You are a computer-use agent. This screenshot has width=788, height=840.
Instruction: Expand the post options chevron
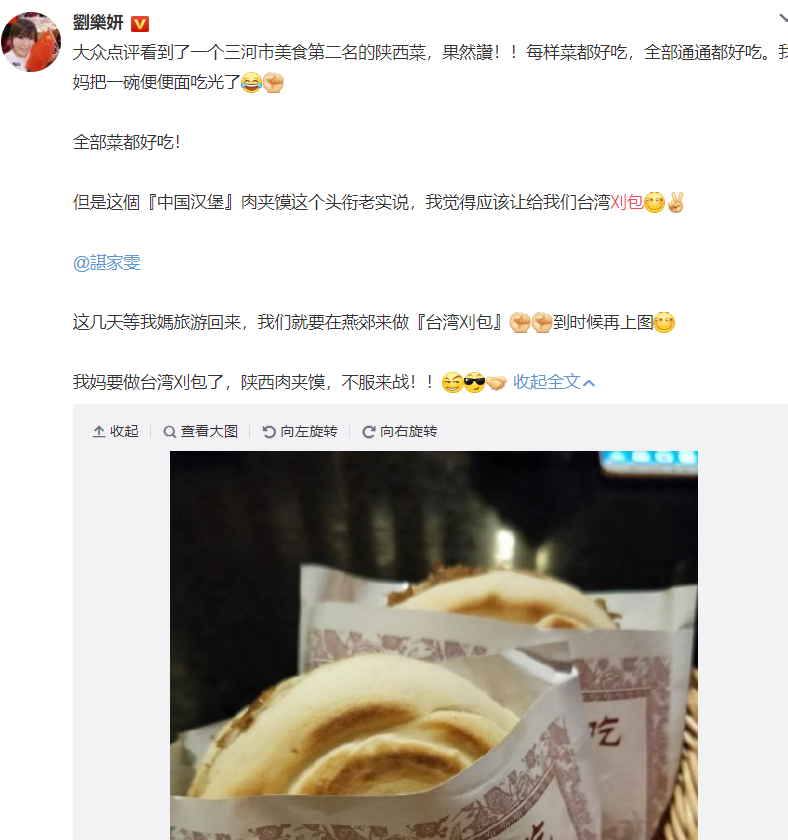tap(783, 18)
